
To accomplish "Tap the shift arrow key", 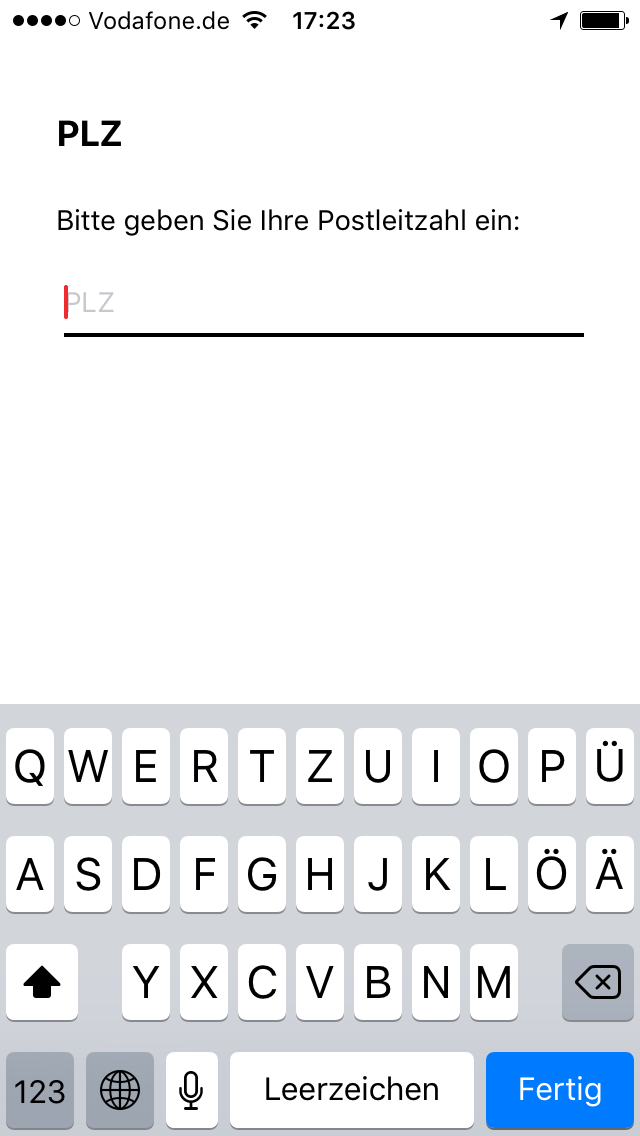I will click(42, 982).
